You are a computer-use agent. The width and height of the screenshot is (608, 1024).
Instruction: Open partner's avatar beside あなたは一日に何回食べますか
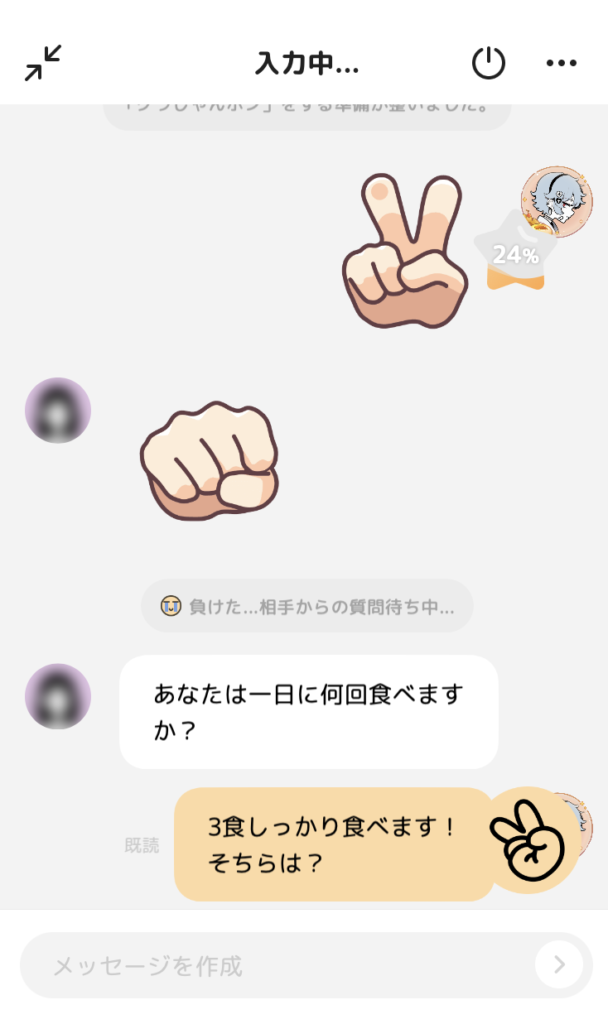click(x=58, y=696)
